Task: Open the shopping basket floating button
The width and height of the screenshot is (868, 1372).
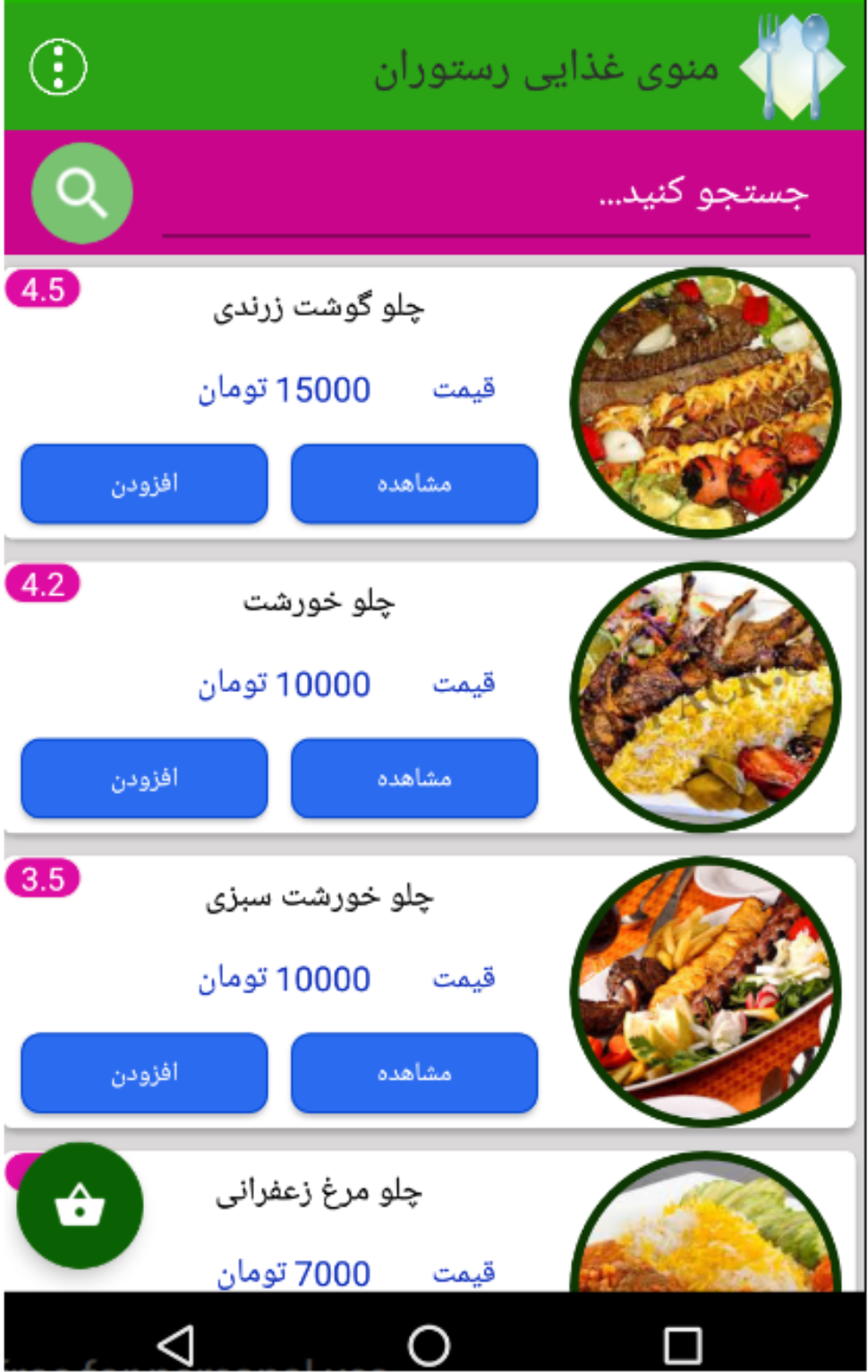Action: pos(80,1206)
